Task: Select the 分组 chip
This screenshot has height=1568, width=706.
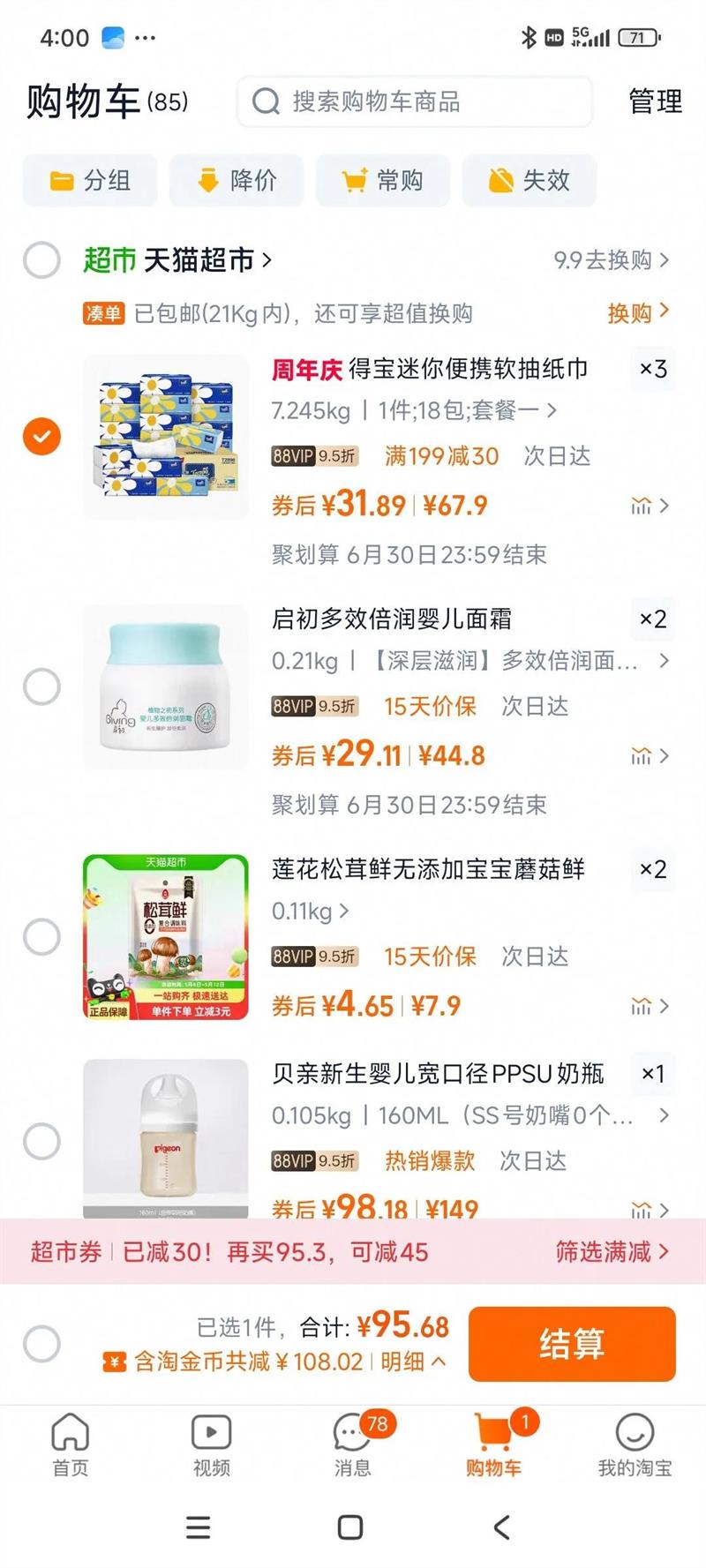Action: tap(90, 181)
